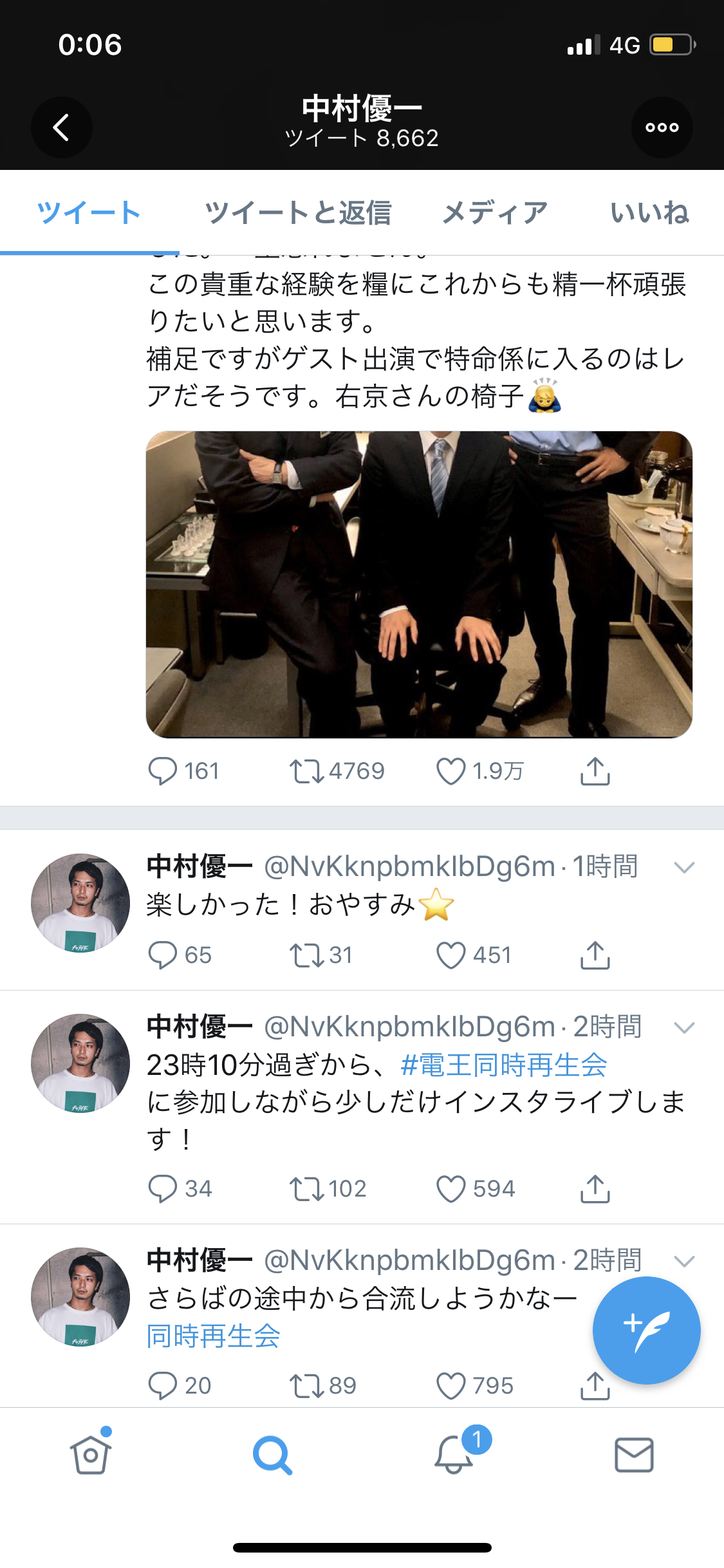
Task: Reply to the 楽しかった！おやすみ tweet
Action: (x=162, y=955)
